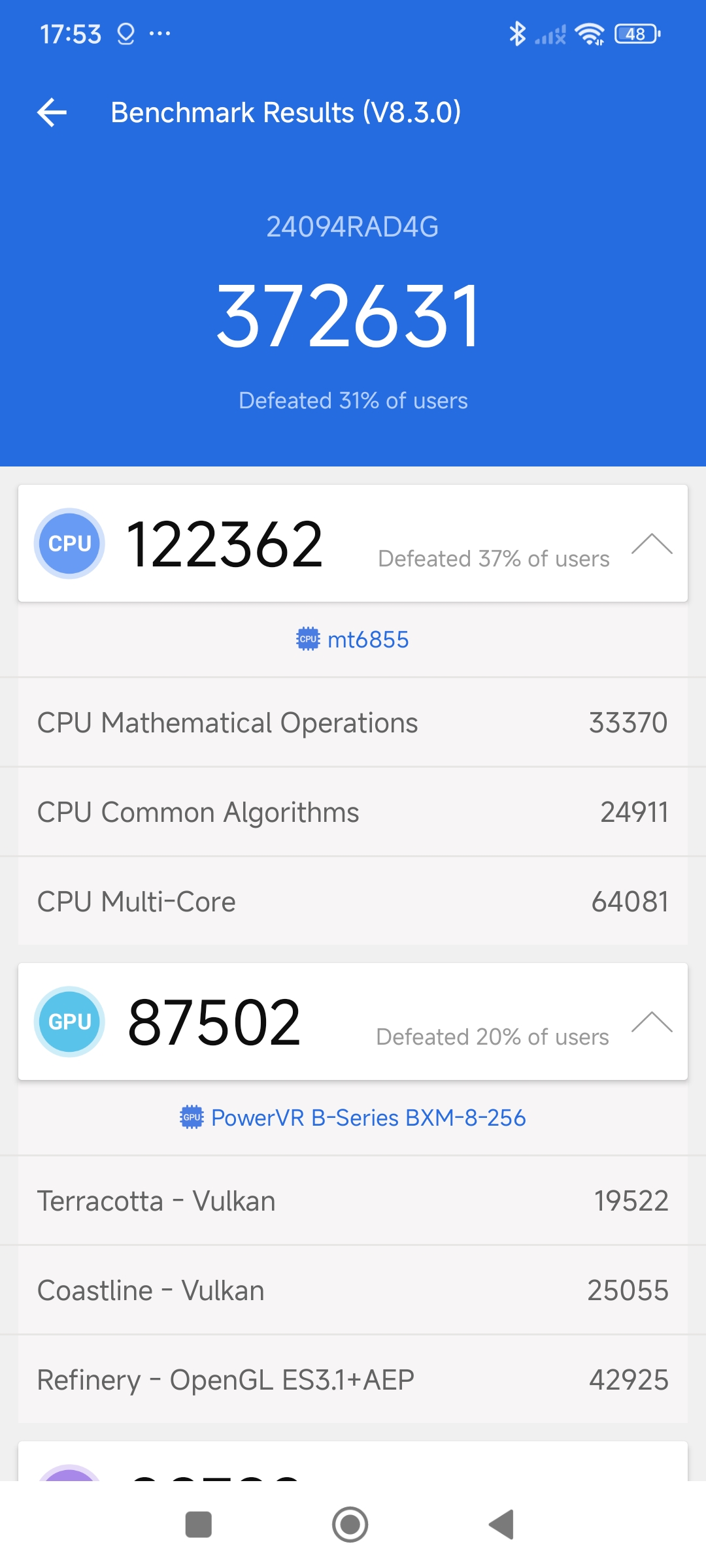This screenshot has height=1568, width=706.
Task: Open the mt6855 CPU details link
Action: point(353,640)
